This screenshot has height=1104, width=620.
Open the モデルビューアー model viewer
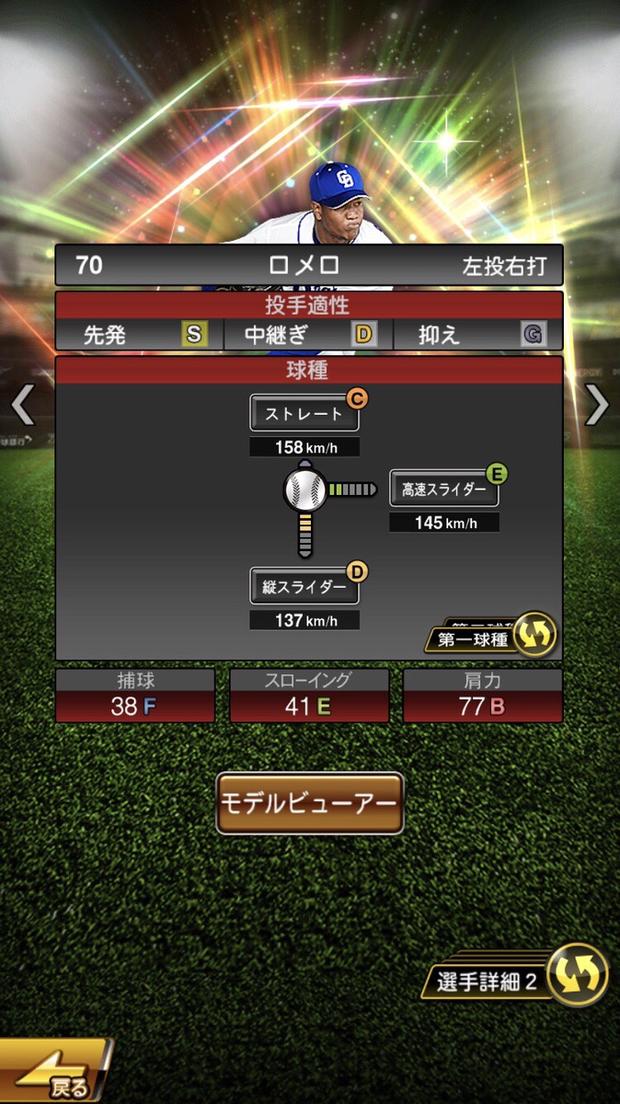coord(310,803)
